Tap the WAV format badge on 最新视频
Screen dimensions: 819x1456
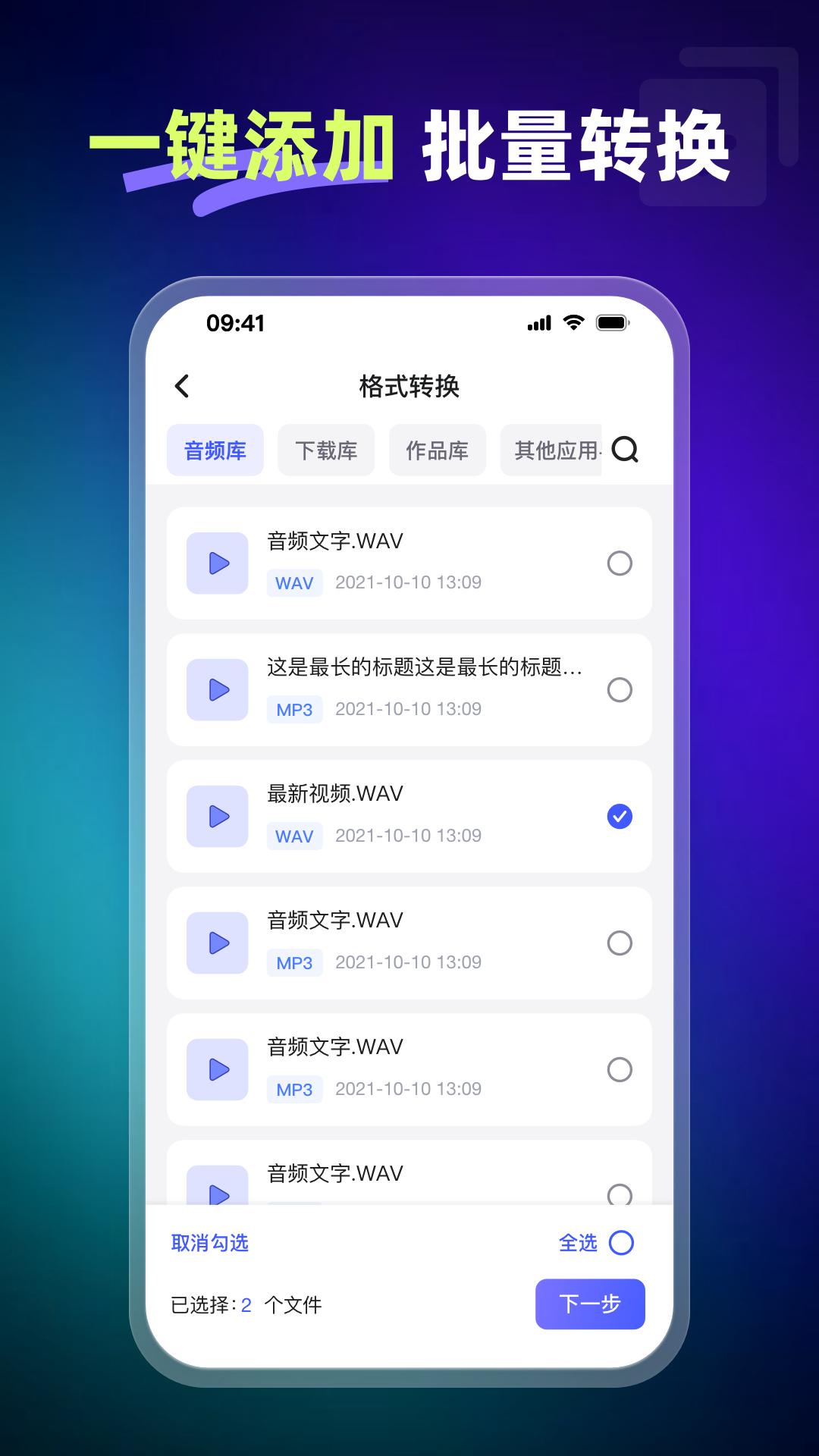pyautogui.click(x=294, y=836)
